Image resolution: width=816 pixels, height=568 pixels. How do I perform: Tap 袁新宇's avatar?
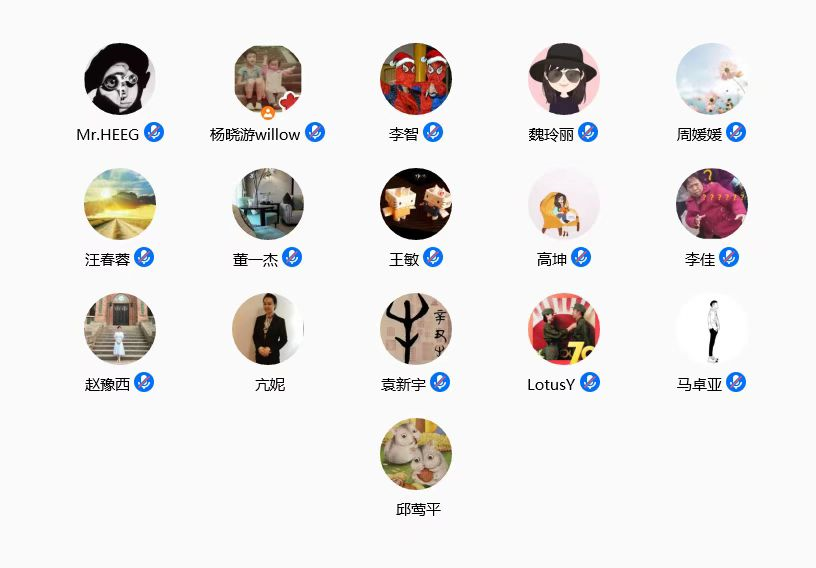tap(416, 329)
